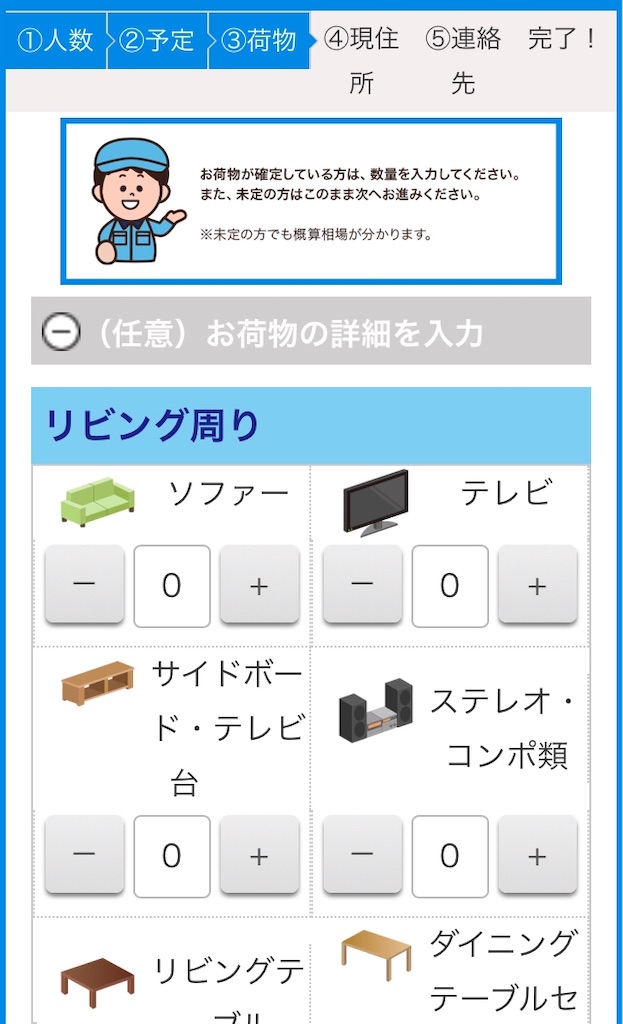Return to the ②予定 step
Image resolution: width=623 pixels, height=1024 pixels.
157,40
